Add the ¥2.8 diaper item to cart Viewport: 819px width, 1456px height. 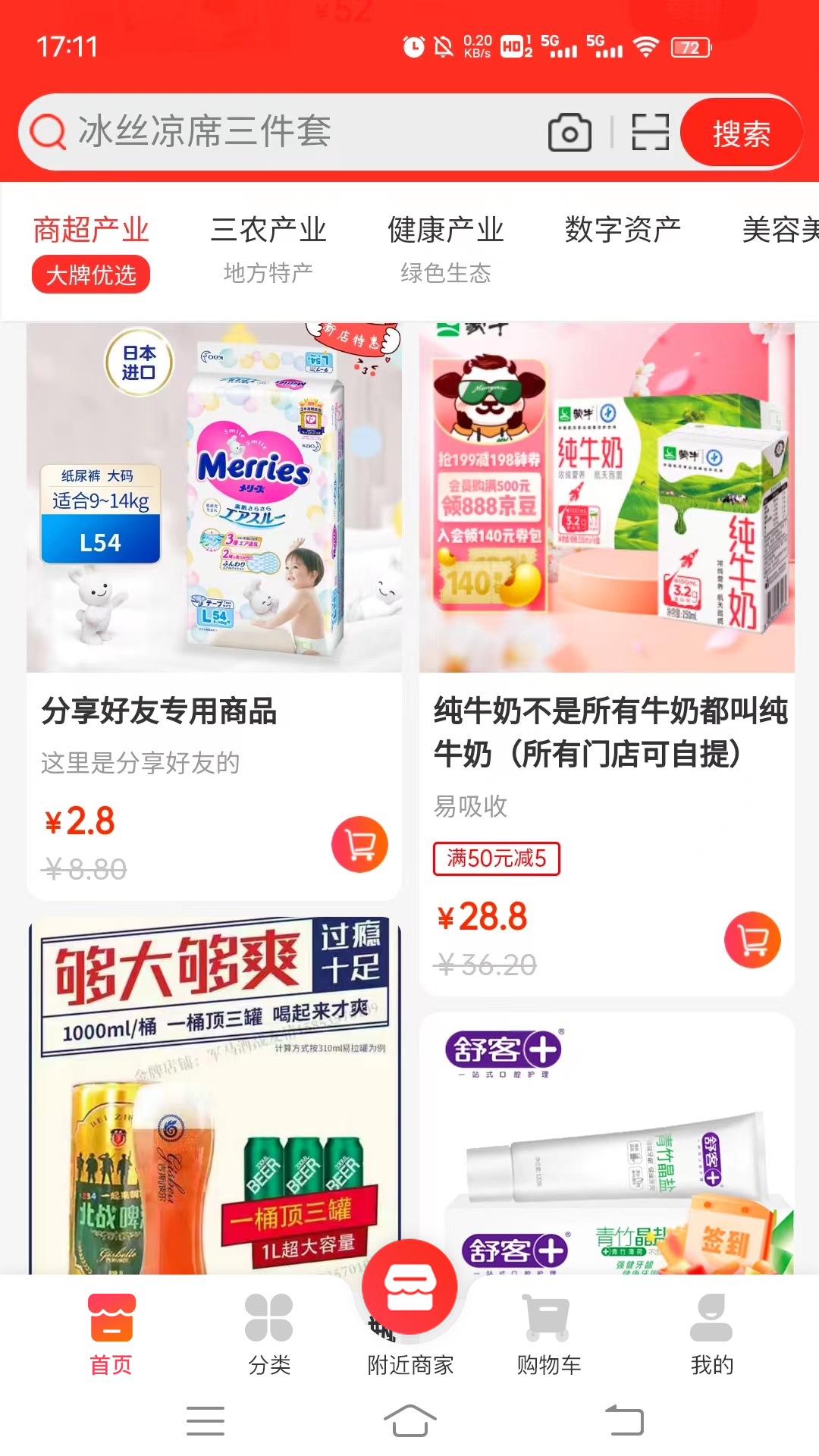click(359, 844)
